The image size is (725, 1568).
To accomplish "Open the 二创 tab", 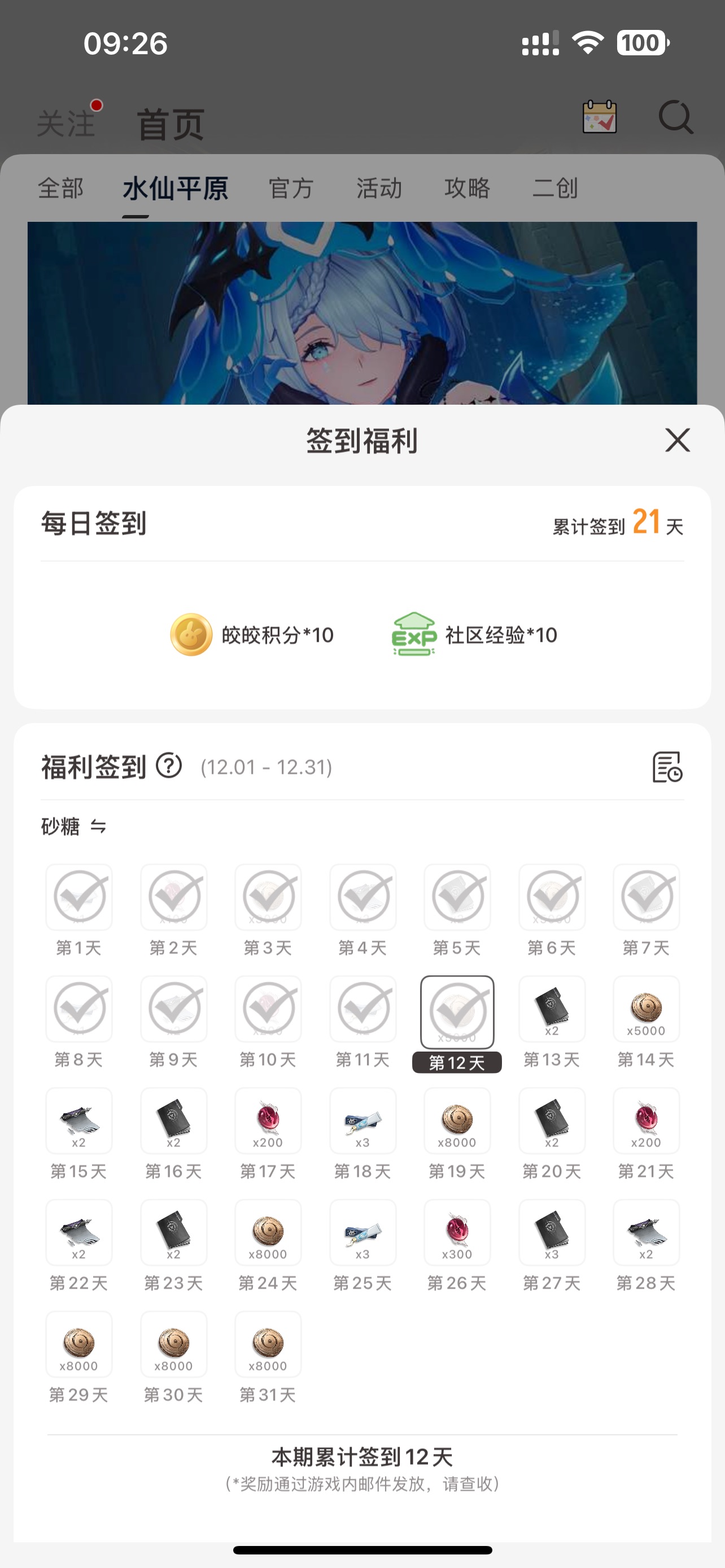I will pyautogui.click(x=554, y=188).
